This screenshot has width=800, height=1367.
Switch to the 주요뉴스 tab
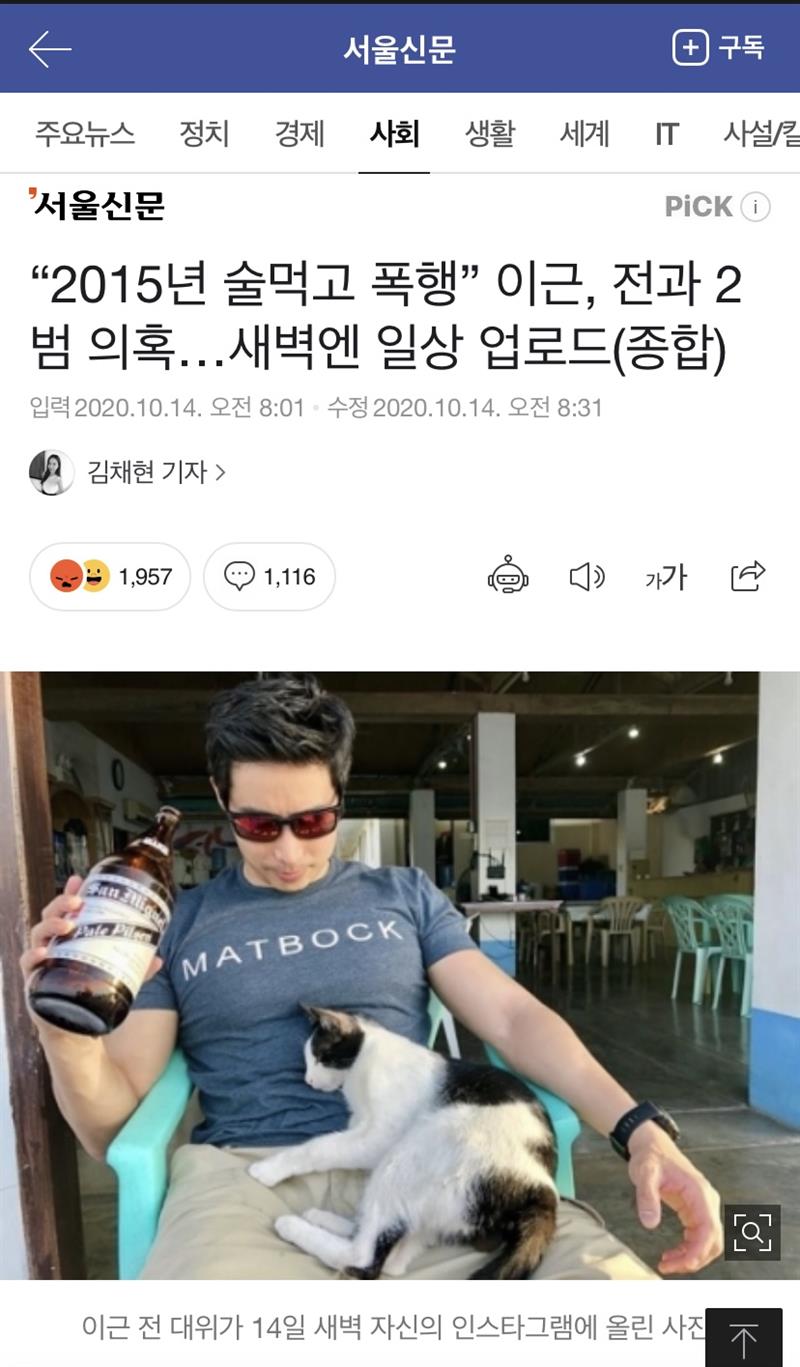click(x=84, y=133)
